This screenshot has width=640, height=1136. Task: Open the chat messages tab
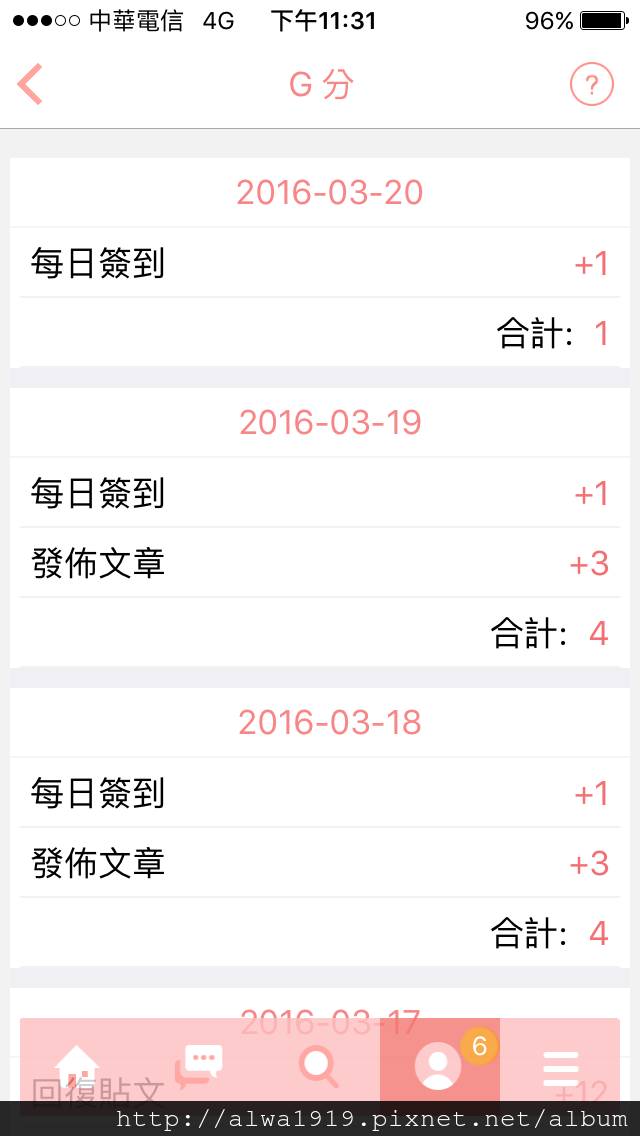click(199, 1066)
